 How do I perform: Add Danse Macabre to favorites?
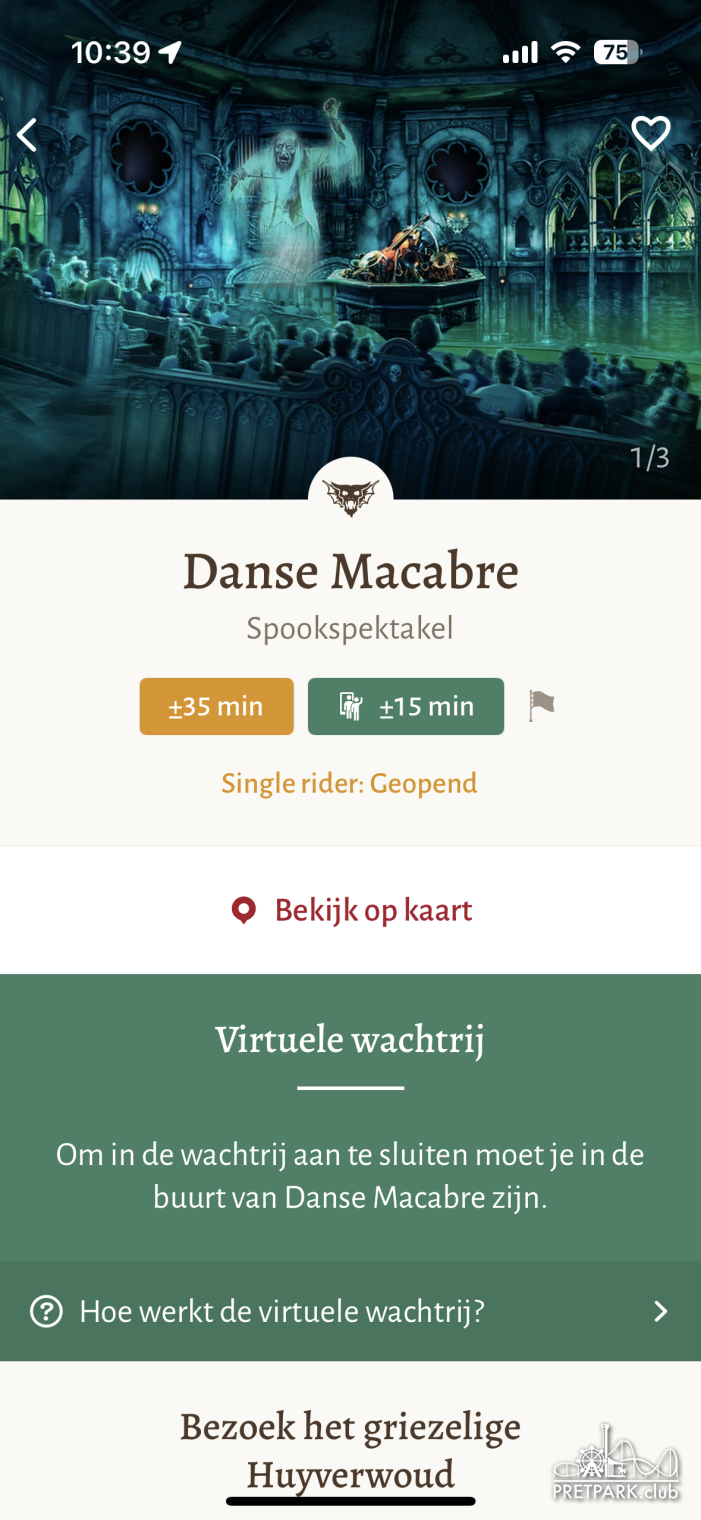click(650, 133)
